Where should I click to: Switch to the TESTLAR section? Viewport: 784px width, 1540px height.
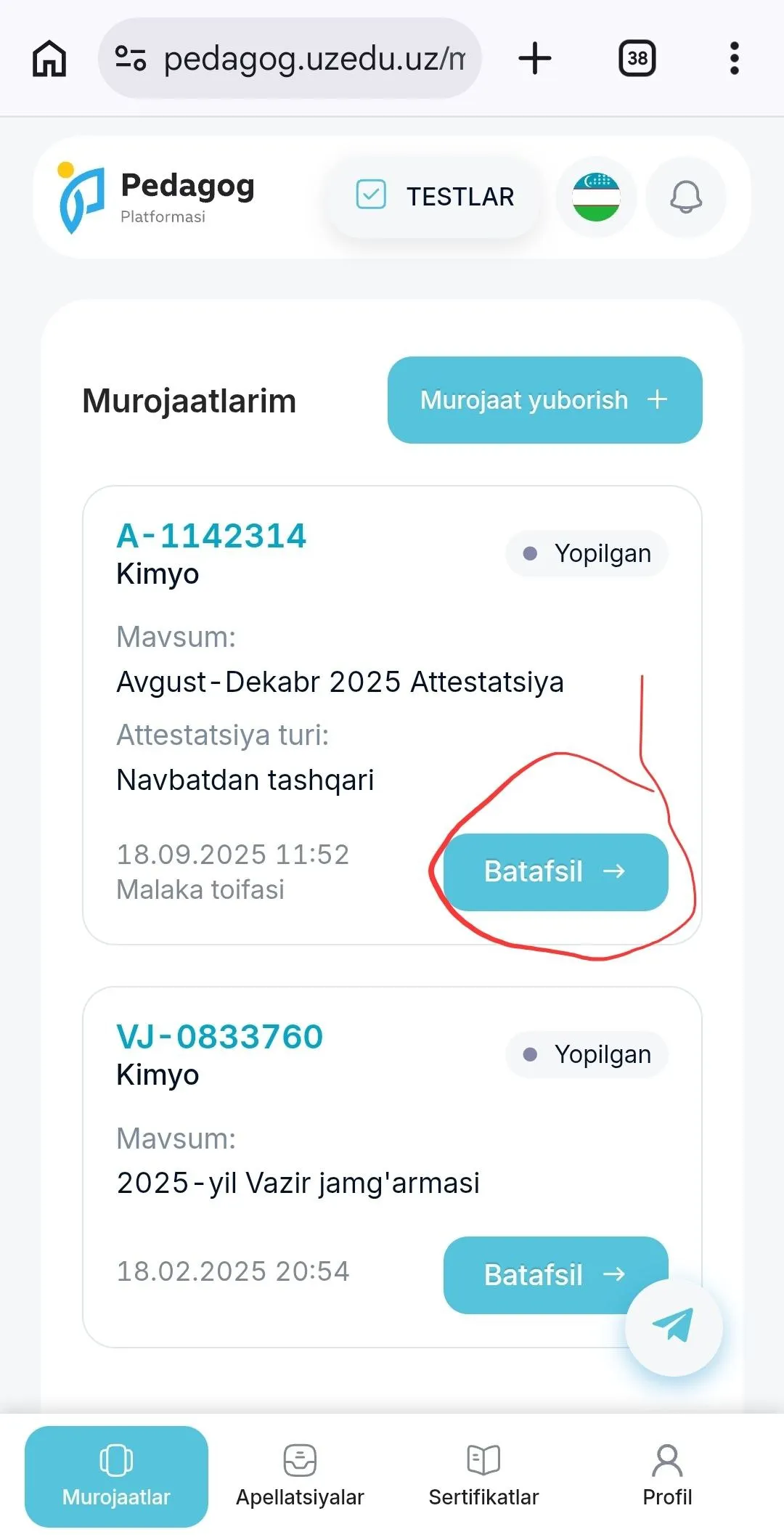click(x=461, y=196)
